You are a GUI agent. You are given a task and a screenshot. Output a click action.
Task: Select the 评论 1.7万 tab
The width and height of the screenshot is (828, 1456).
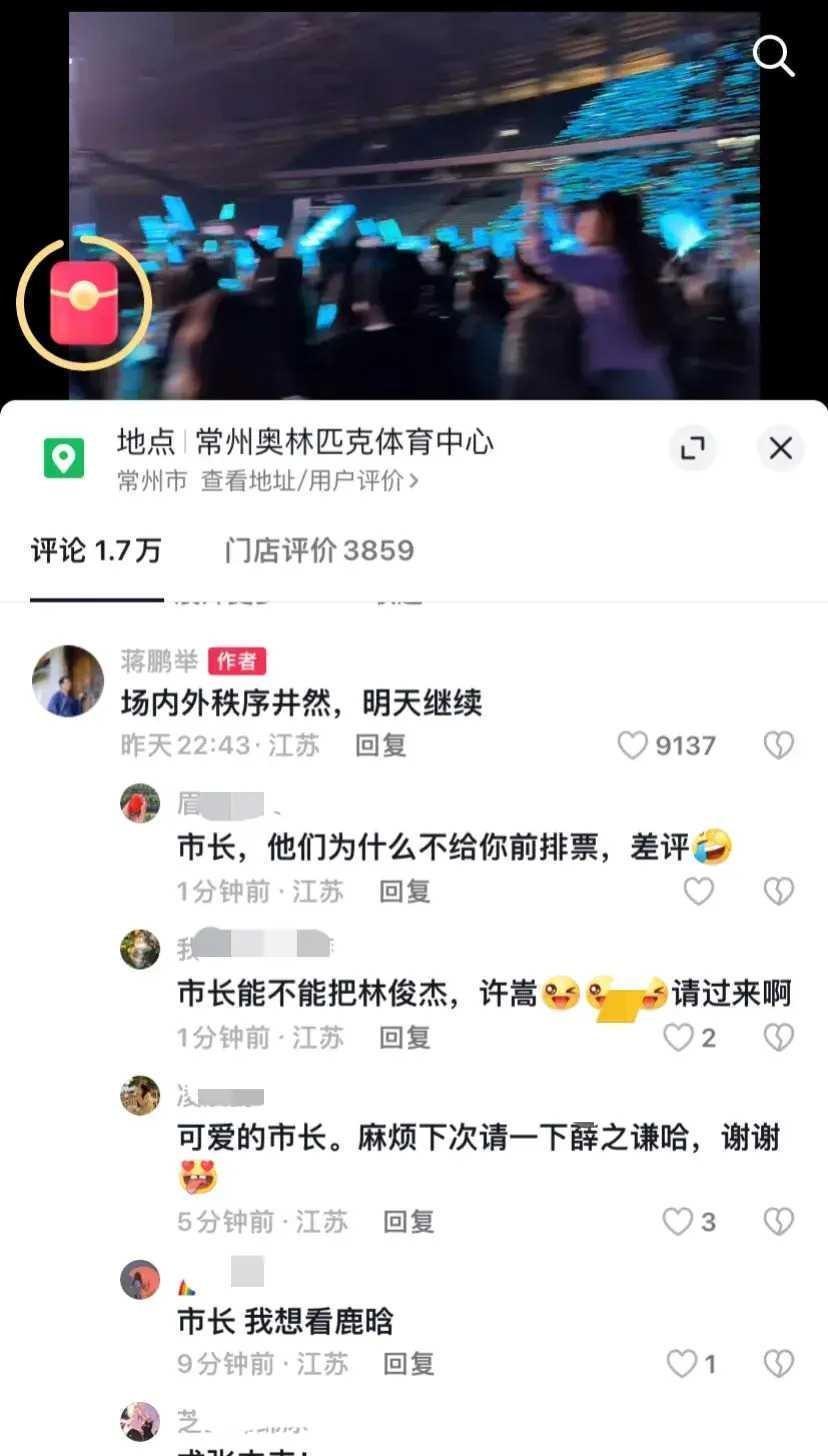96,550
